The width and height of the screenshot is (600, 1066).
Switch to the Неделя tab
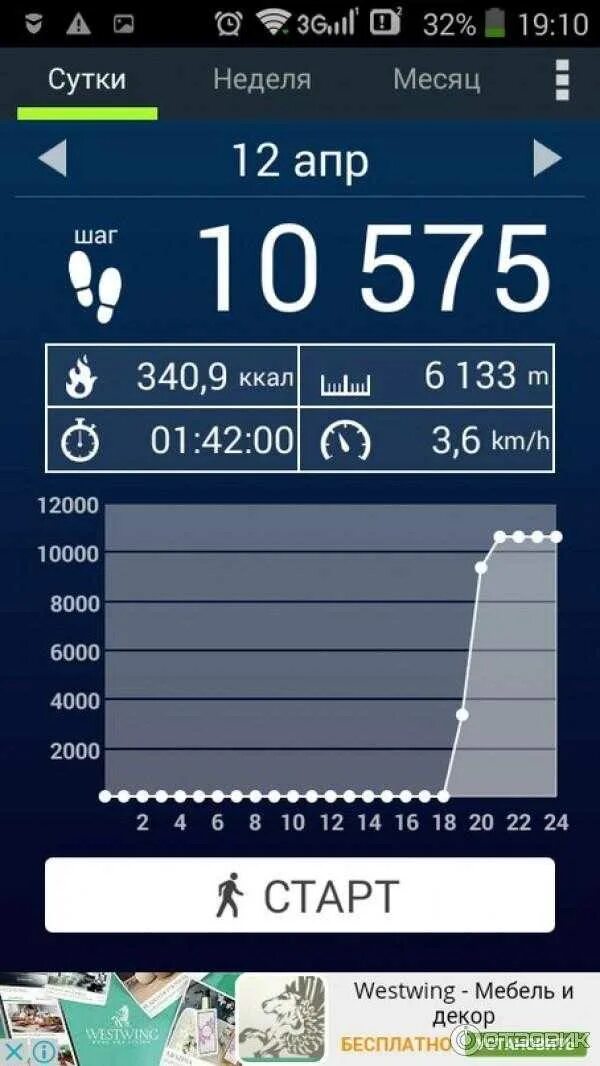(262, 80)
